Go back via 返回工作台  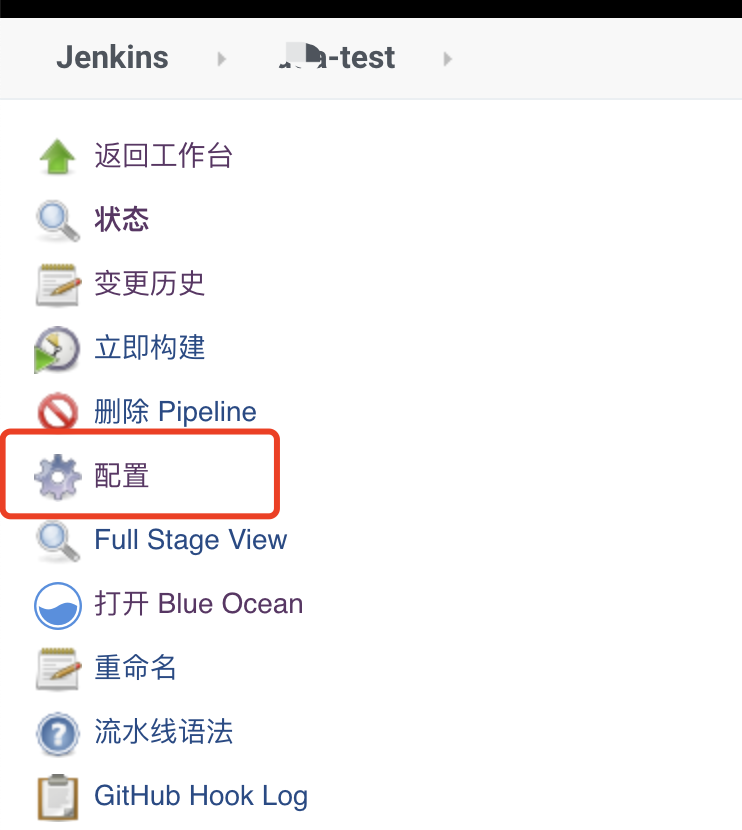163,156
